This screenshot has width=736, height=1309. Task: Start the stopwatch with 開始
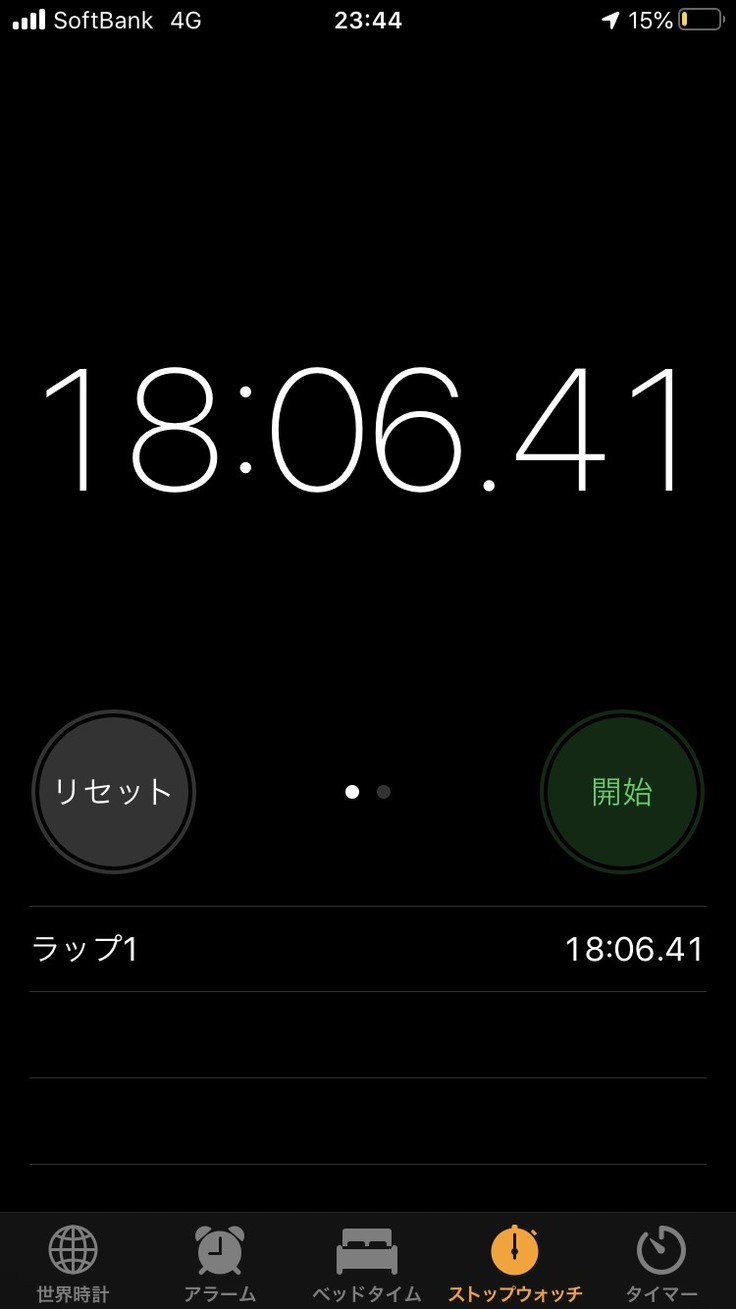(x=622, y=792)
